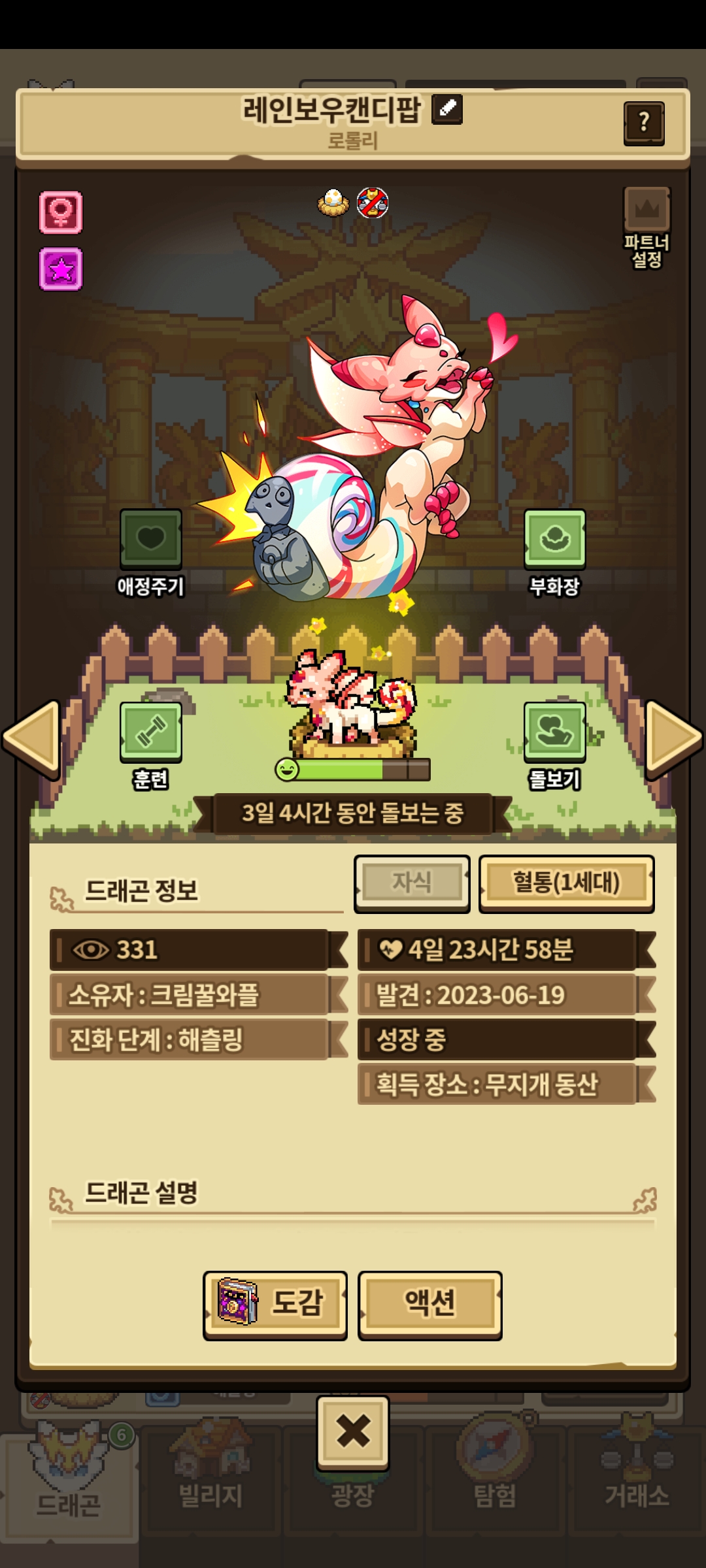Image resolution: width=706 pixels, height=1568 pixels.
Task: Tap the purple star badge icon
Action: click(x=61, y=269)
